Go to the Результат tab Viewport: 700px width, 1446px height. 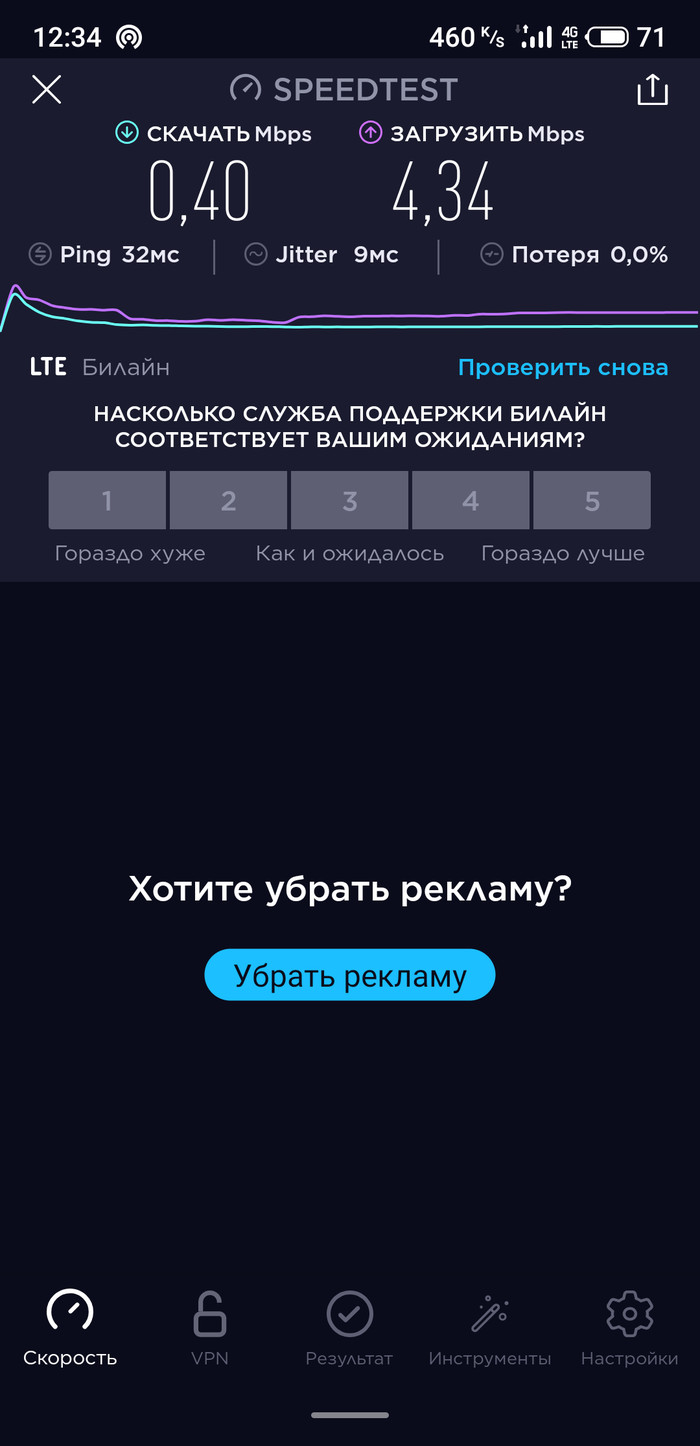click(x=349, y=1328)
